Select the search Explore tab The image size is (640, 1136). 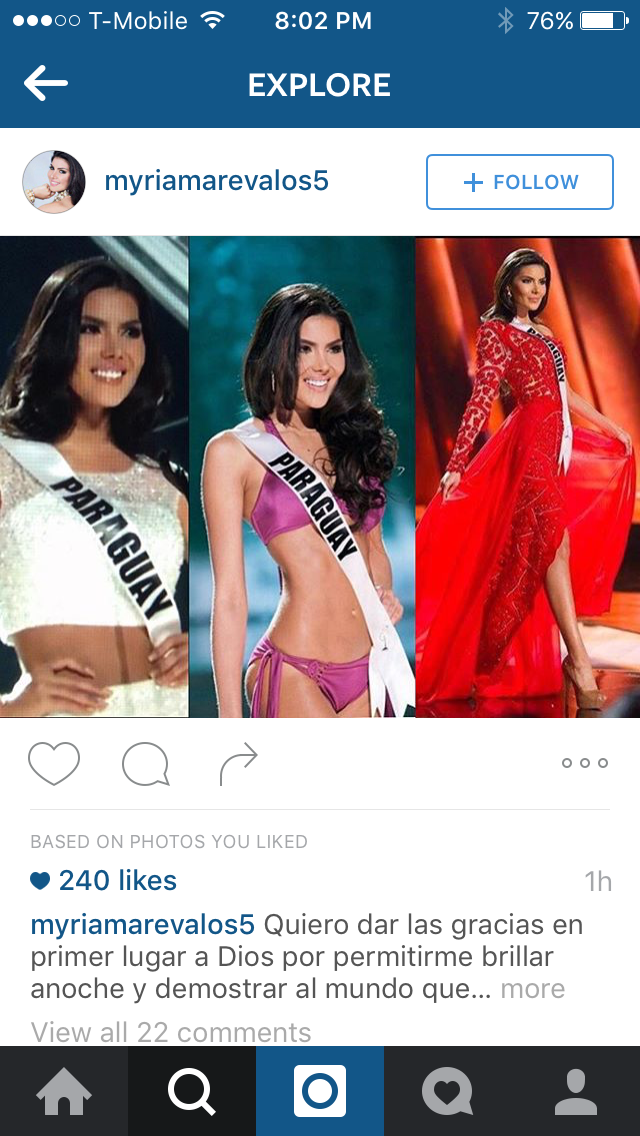click(x=192, y=1091)
